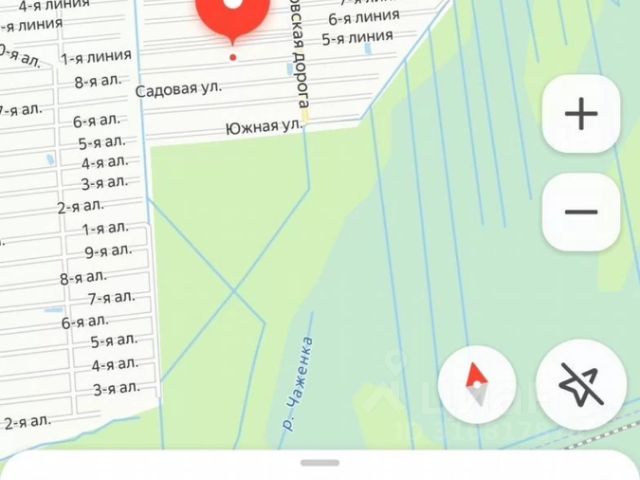This screenshot has width=640, height=480.
Task: Tap the compass to reset map orientation
Action: (x=477, y=384)
